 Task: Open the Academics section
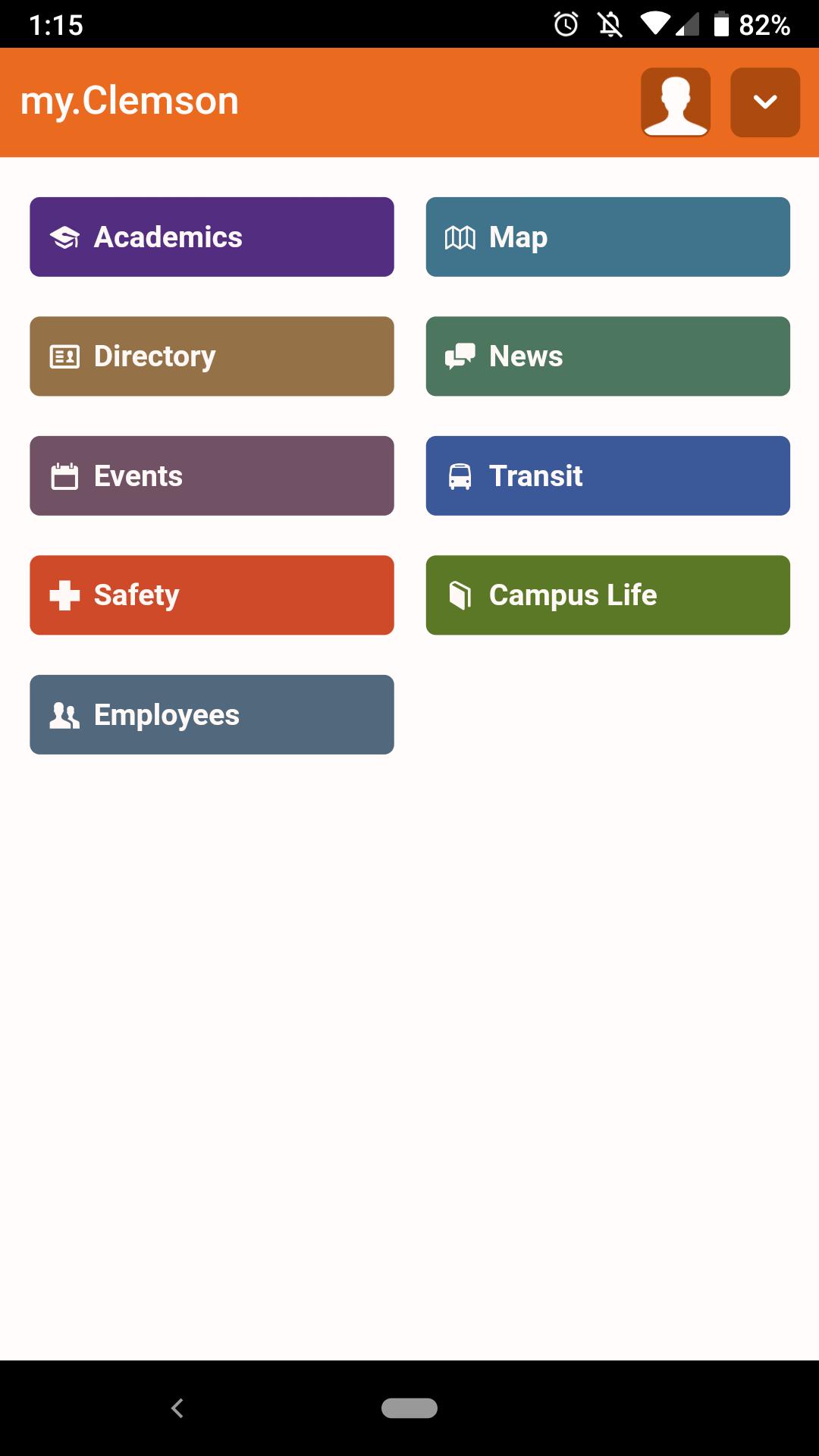pos(212,237)
